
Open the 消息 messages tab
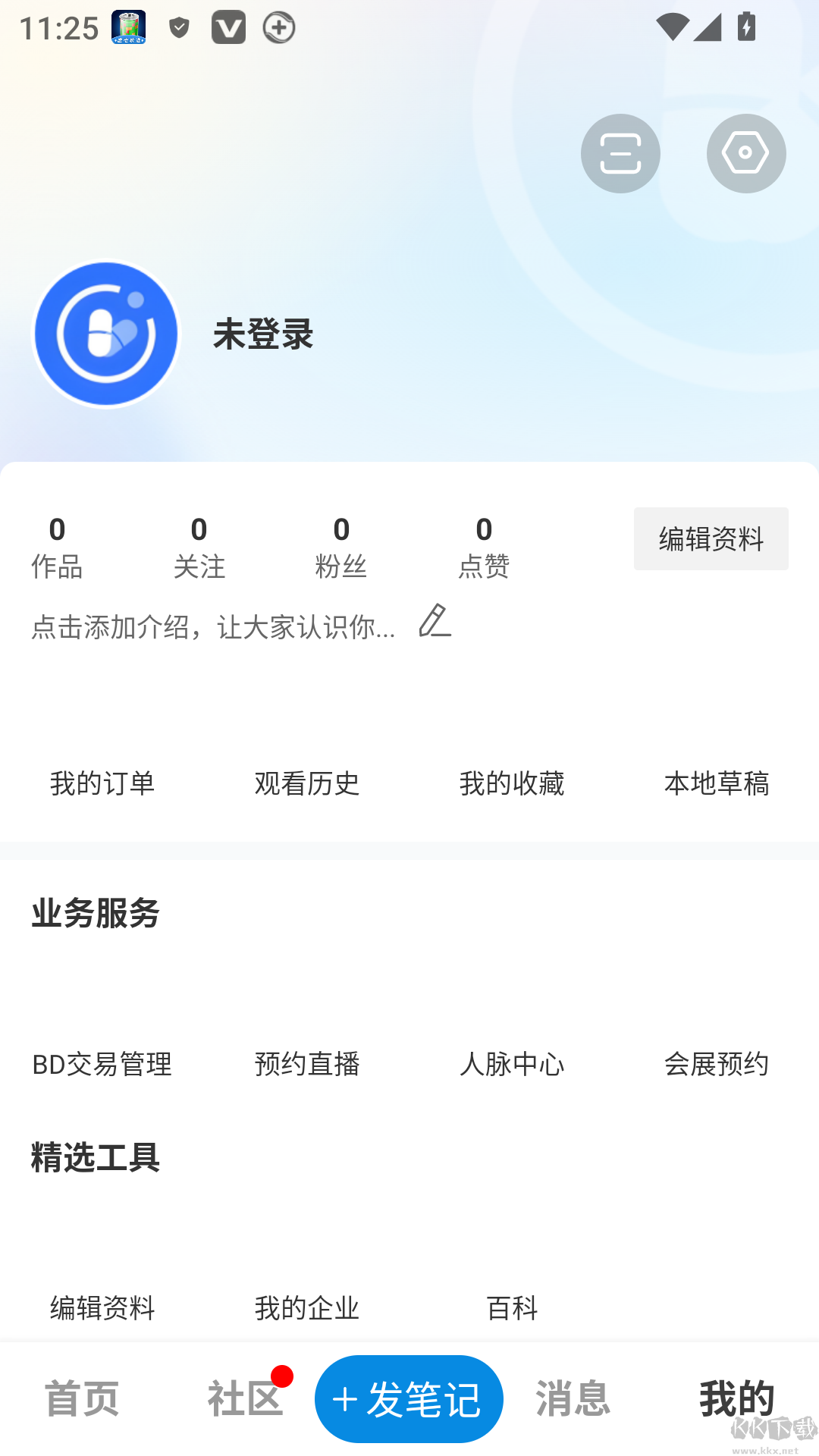[573, 1399]
